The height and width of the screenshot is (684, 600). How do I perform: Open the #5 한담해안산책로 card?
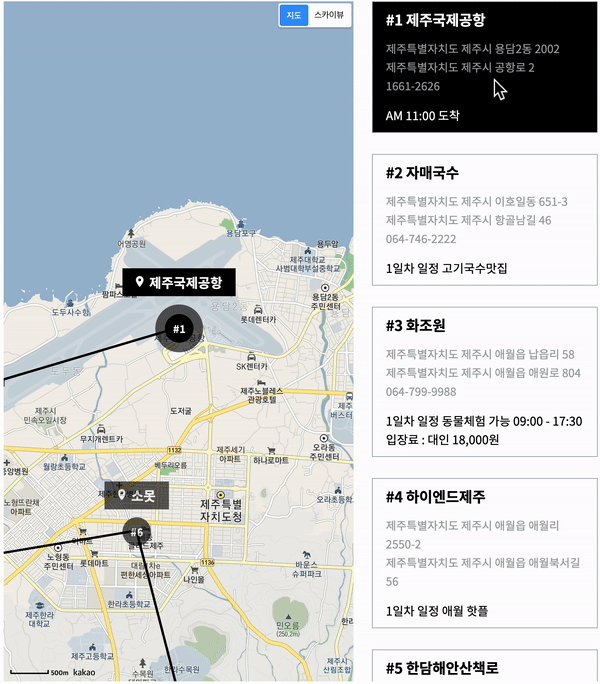coord(484,668)
